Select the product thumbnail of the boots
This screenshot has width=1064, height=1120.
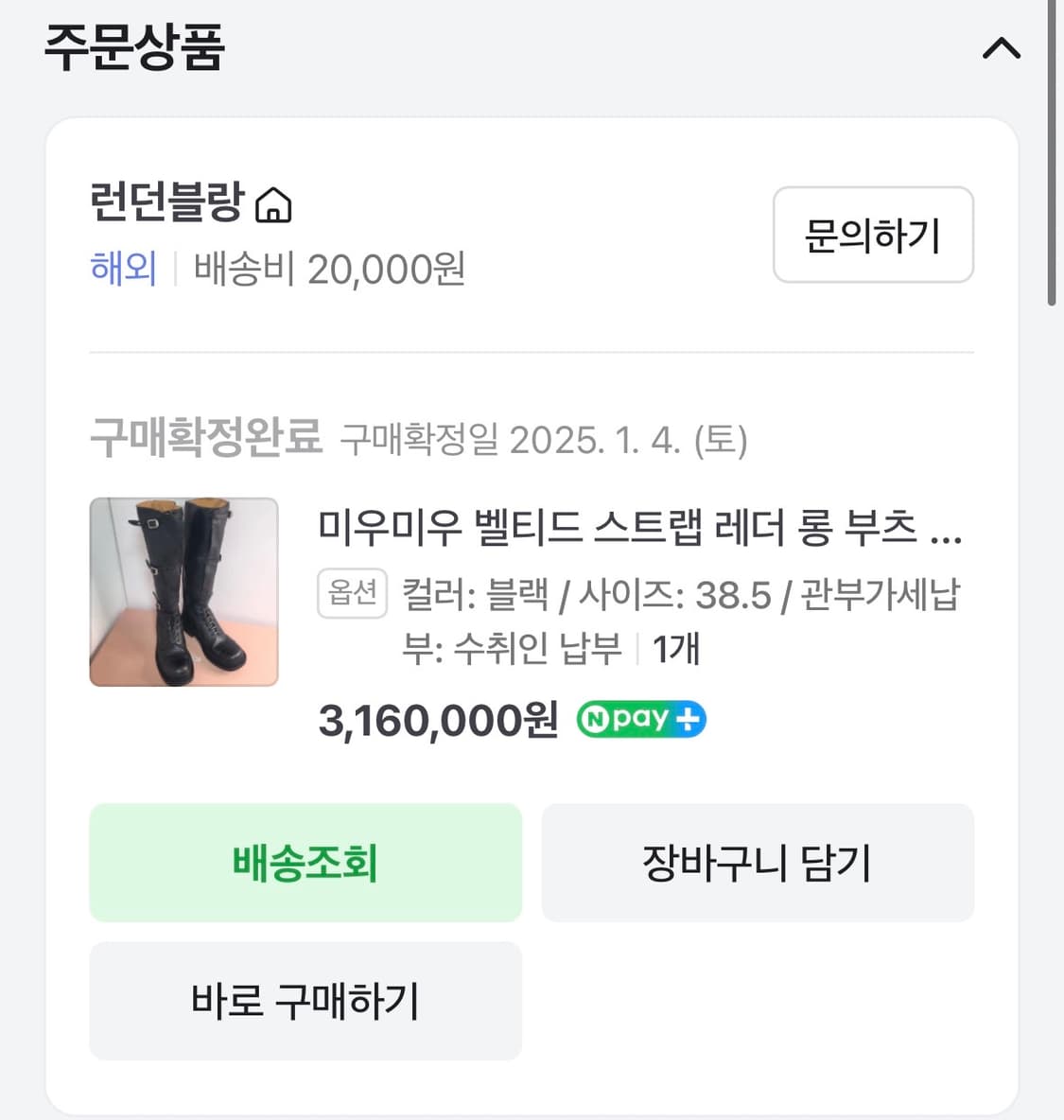click(183, 590)
